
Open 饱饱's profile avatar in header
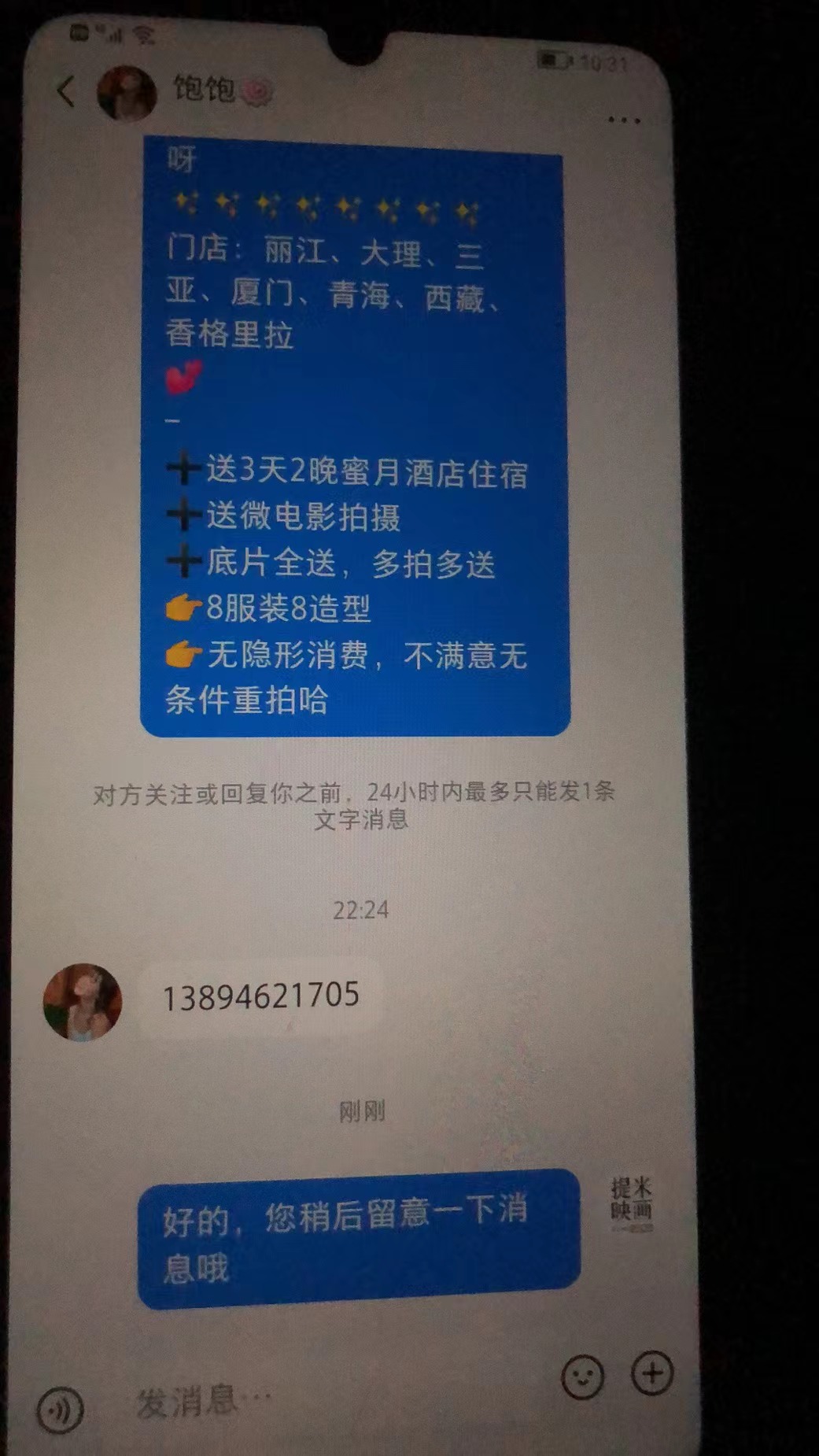pyautogui.click(x=126, y=93)
